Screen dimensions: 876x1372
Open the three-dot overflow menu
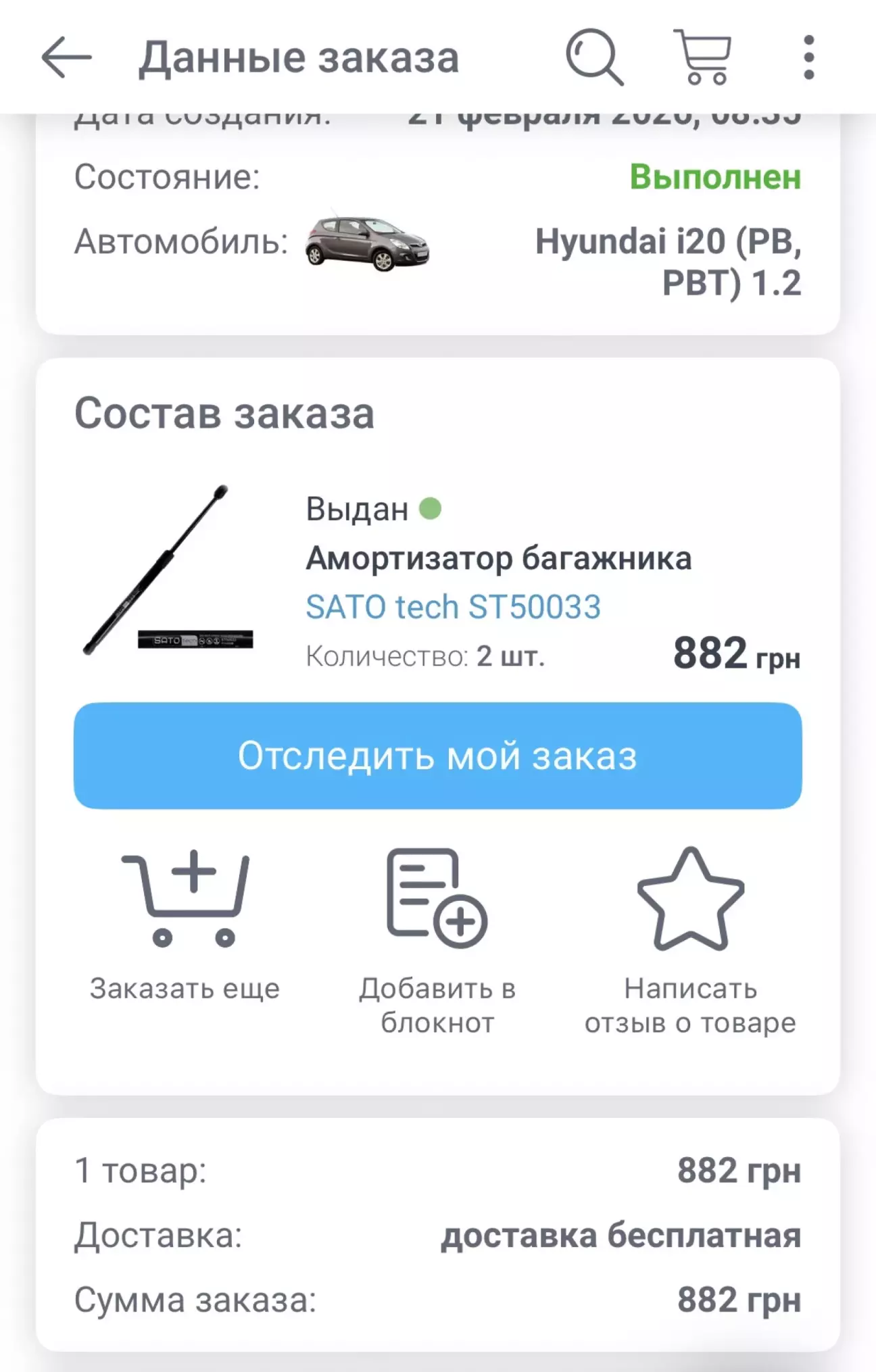click(808, 57)
